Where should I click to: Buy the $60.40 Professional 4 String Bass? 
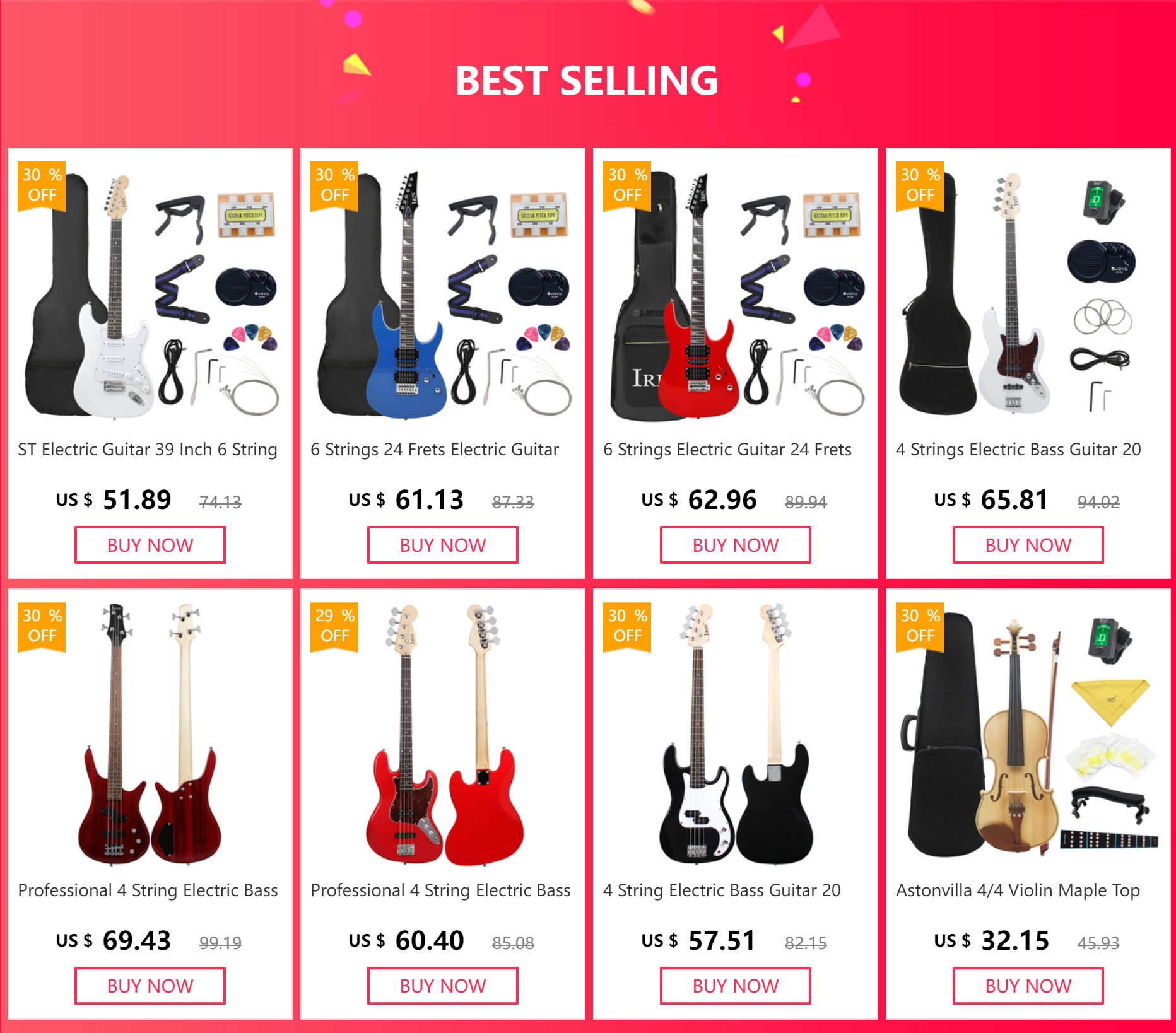point(443,986)
